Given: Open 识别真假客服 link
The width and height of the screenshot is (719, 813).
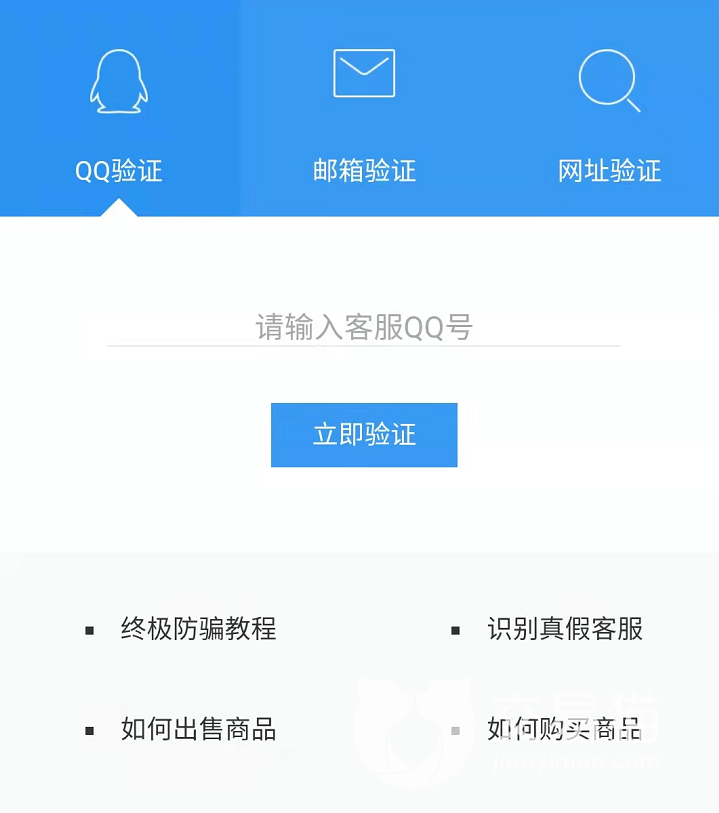Looking at the screenshot, I should coord(565,629).
